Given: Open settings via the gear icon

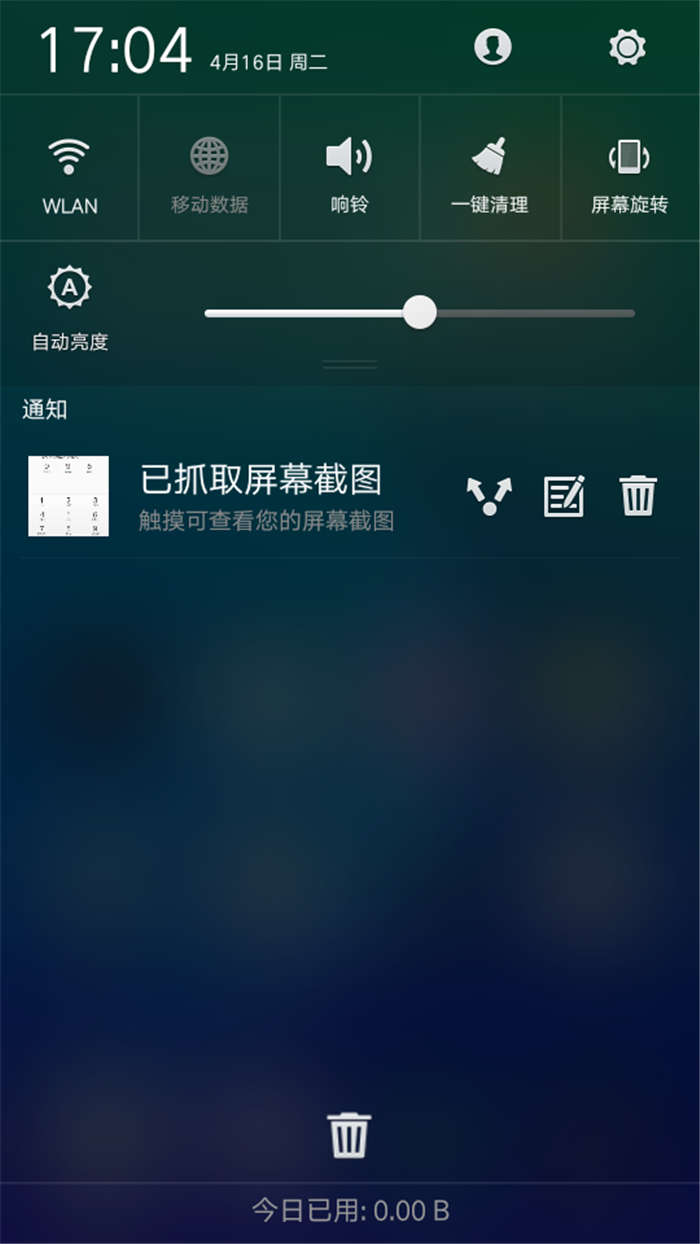Looking at the screenshot, I should point(627,47).
